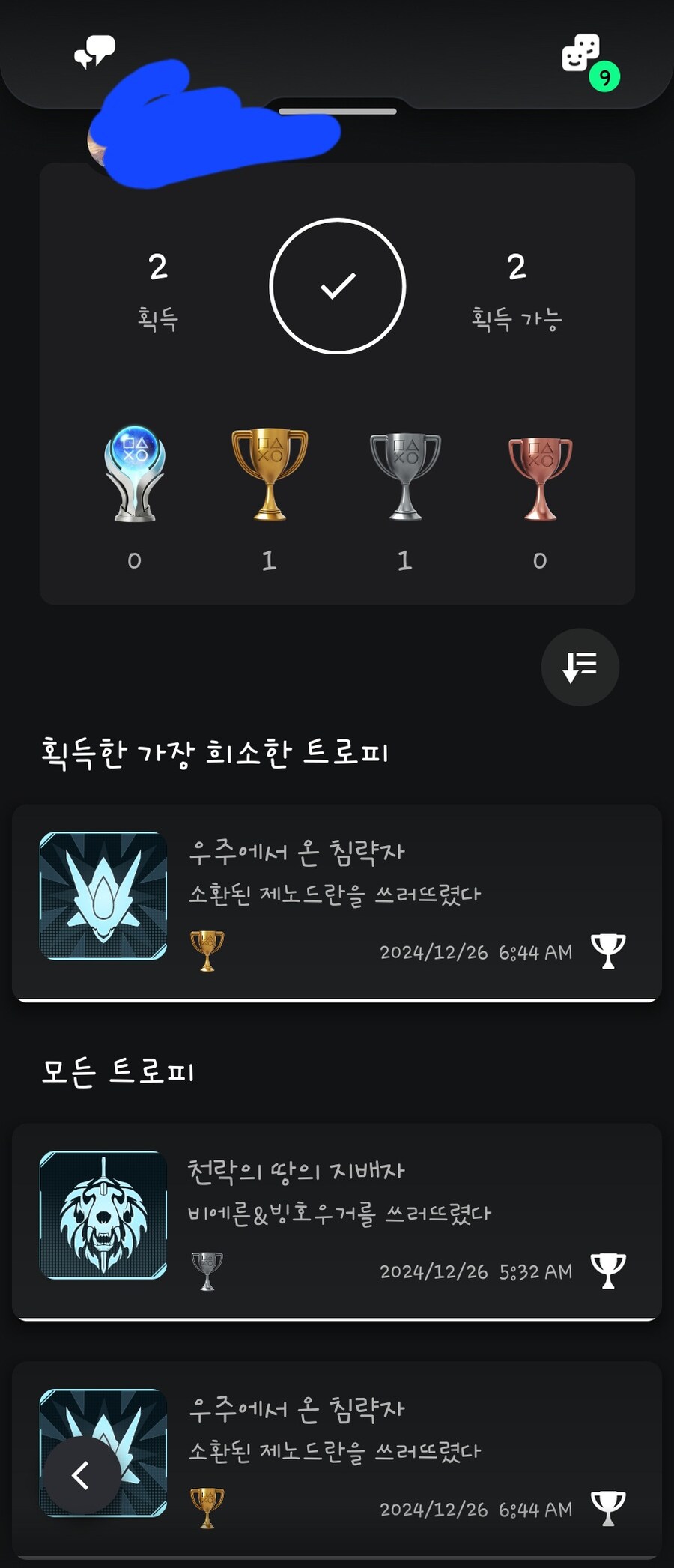674x1568 pixels.
Task: Select the silver trophy icon
Action: click(404, 474)
